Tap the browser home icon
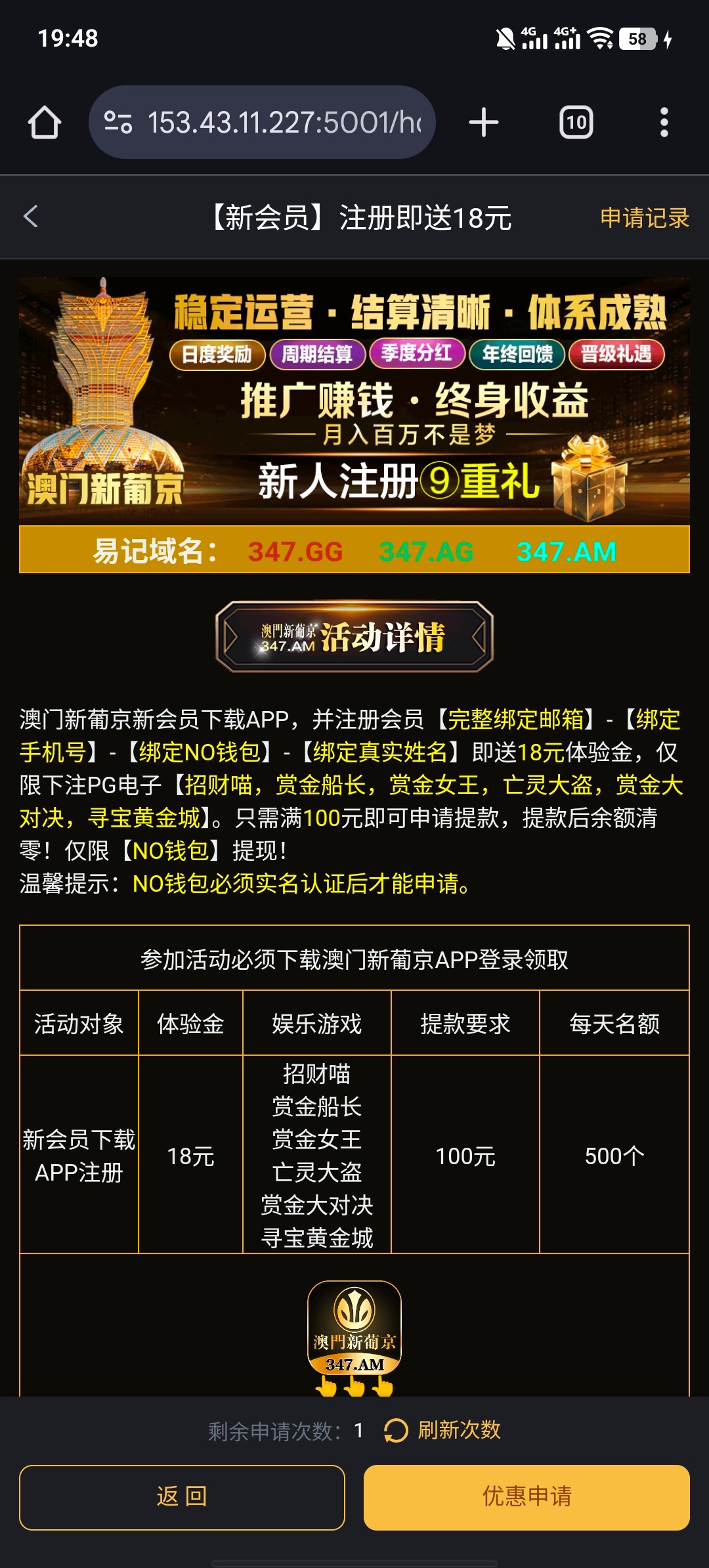This screenshot has width=709, height=1568. tap(45, 123)
